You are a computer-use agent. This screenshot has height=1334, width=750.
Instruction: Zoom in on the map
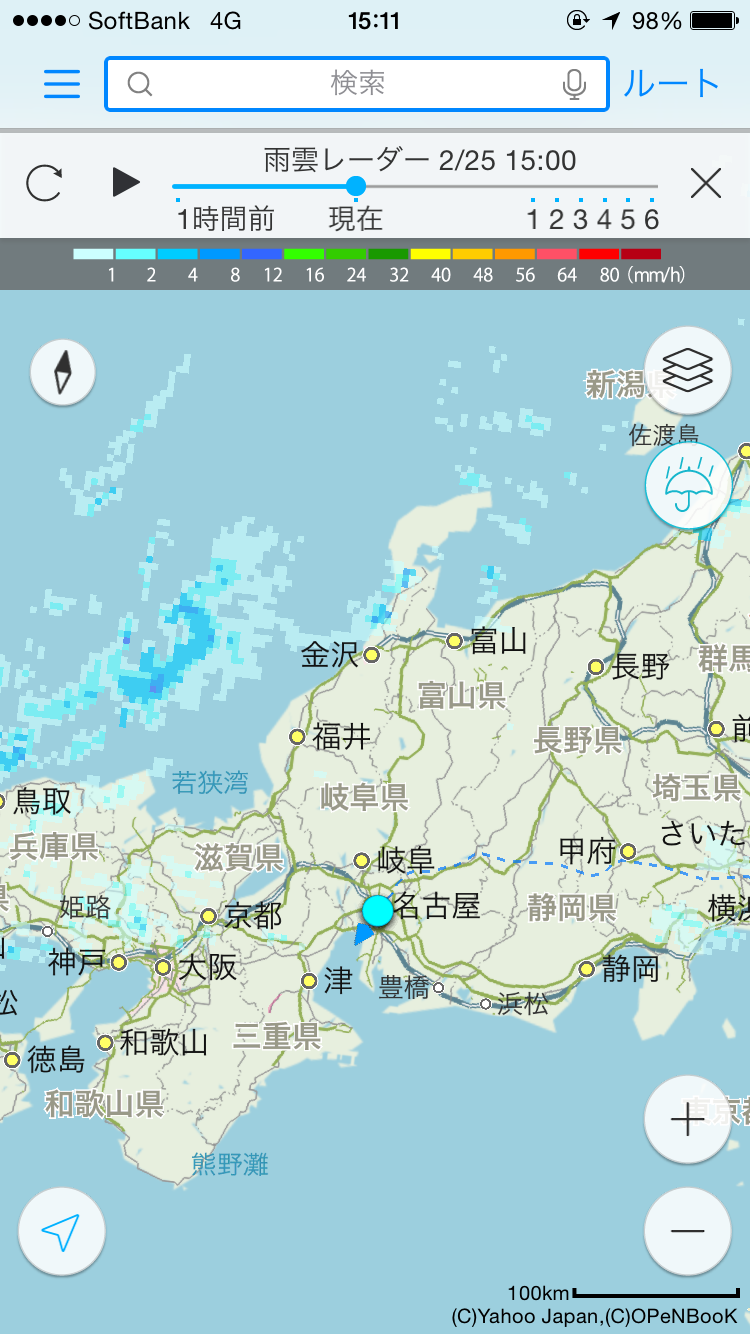pos(687,1120)
